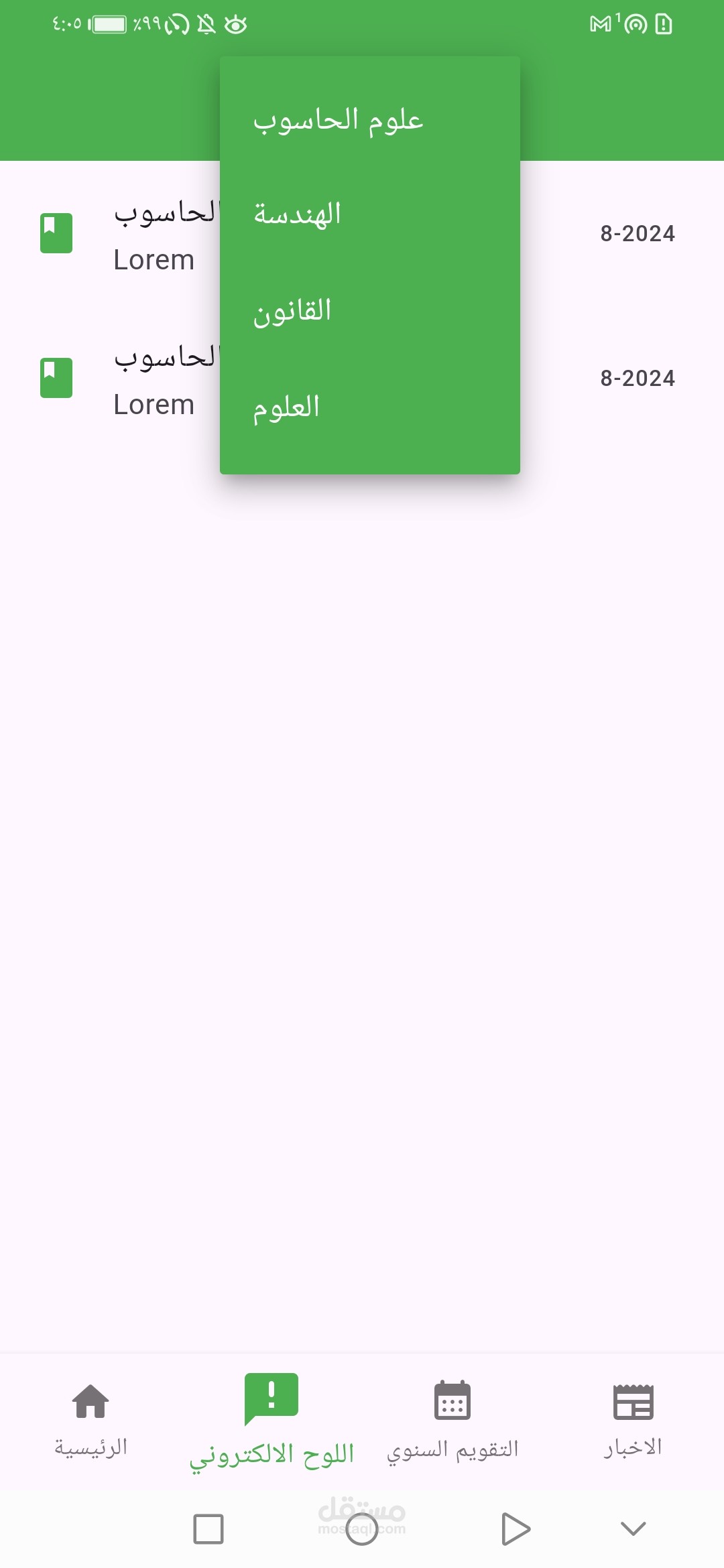724x1568 pixels.
Task: Open recent apps with the square button
Action: point(208,1529)
